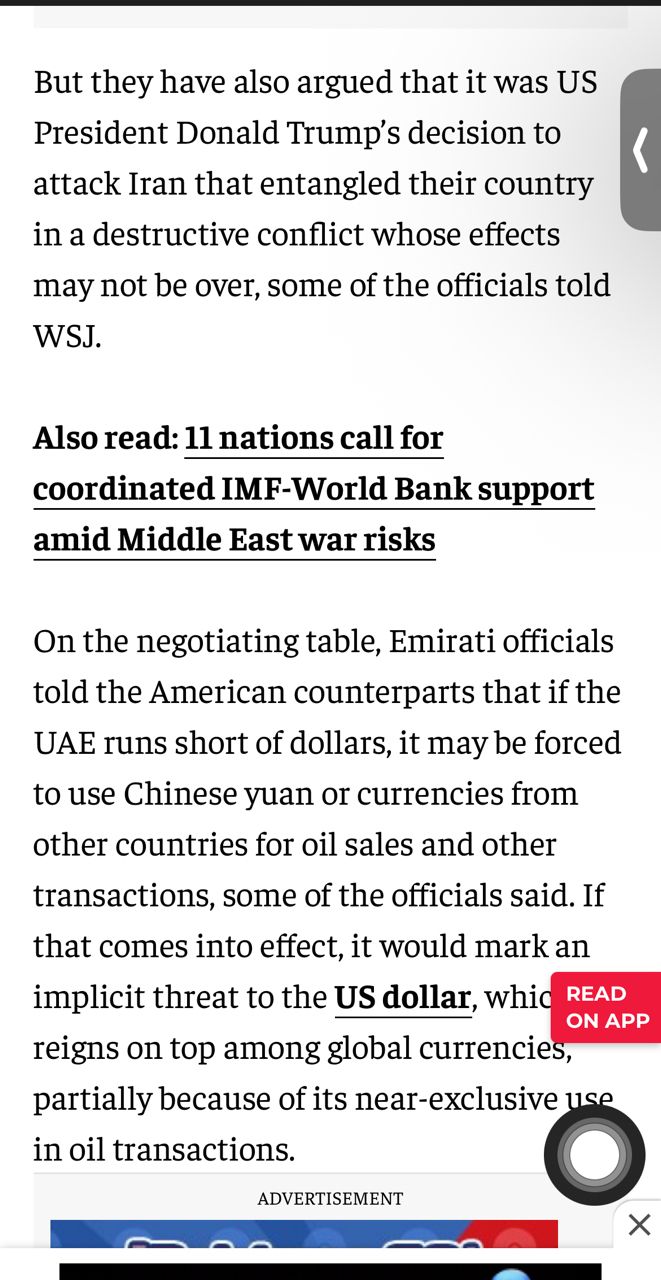Image resolution: width=661 pixels, height=1280 pixels.
Task: Tap the floating circular assistant button
Action: 594,1155
